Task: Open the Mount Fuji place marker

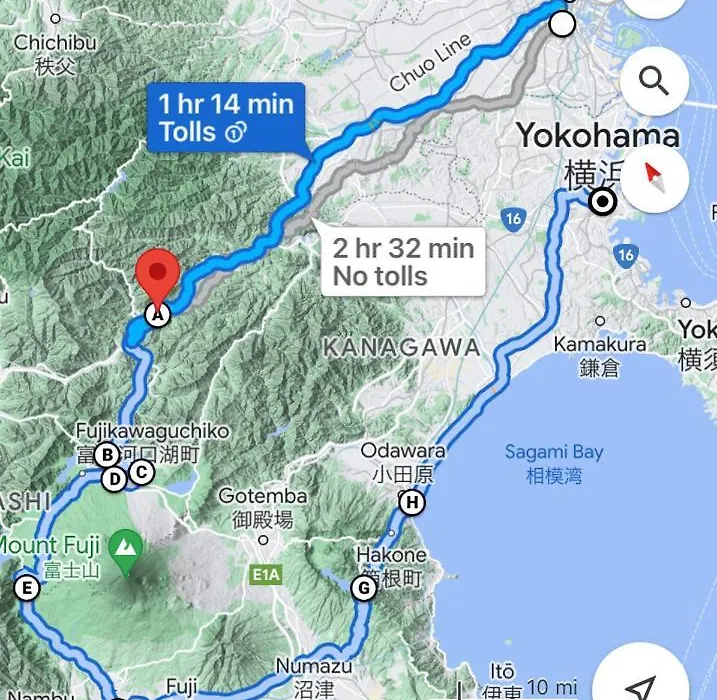Action: (x=125, y=547)
